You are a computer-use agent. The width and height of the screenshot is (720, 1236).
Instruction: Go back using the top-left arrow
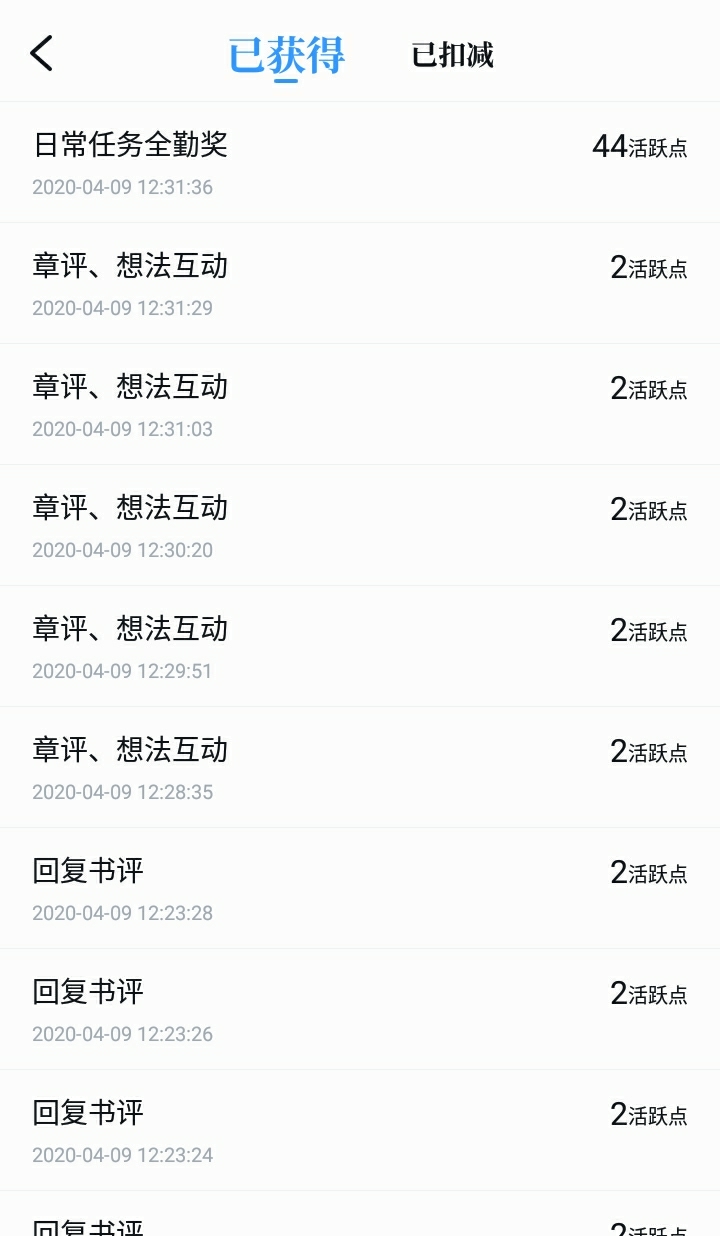[x=41, y=53]
